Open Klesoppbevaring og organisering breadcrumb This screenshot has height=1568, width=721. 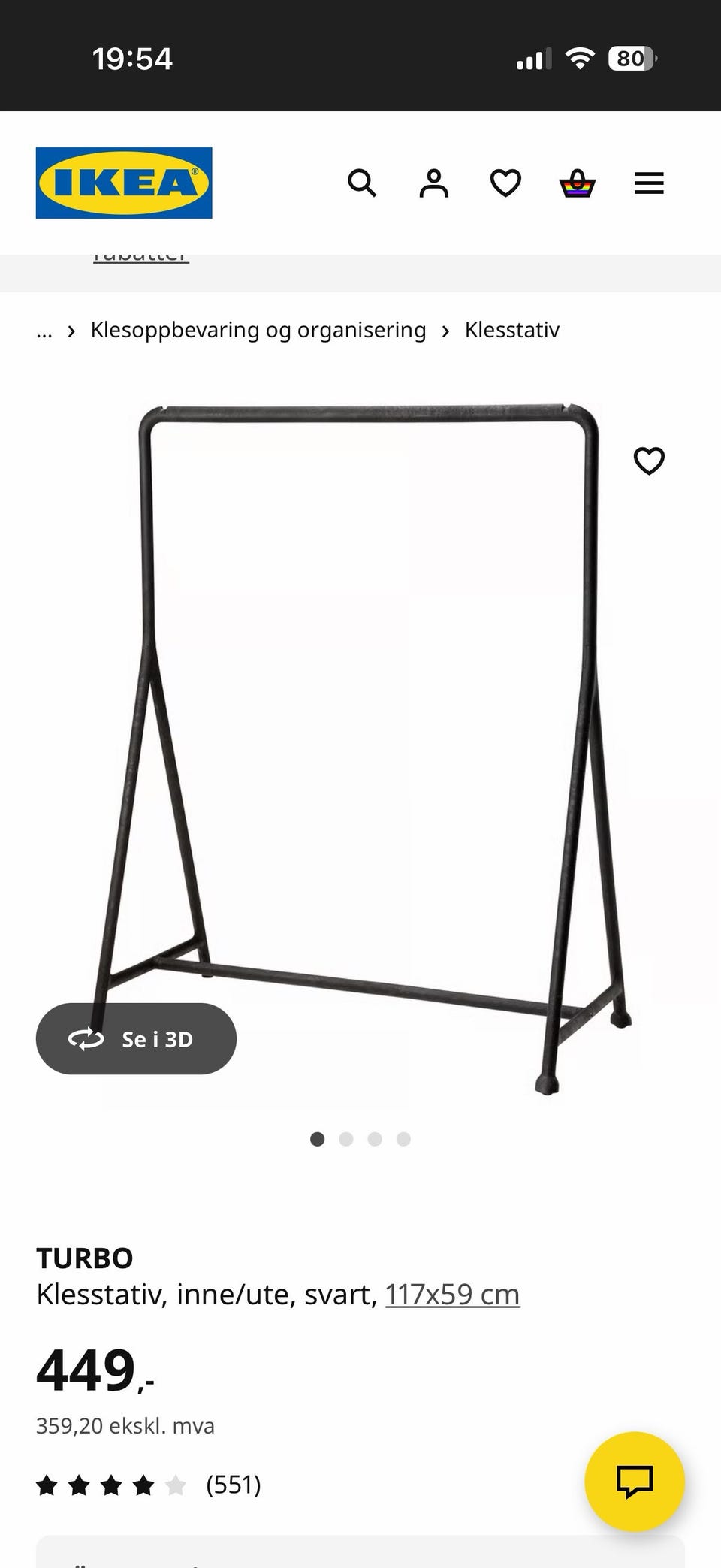(x=258, y=330)
